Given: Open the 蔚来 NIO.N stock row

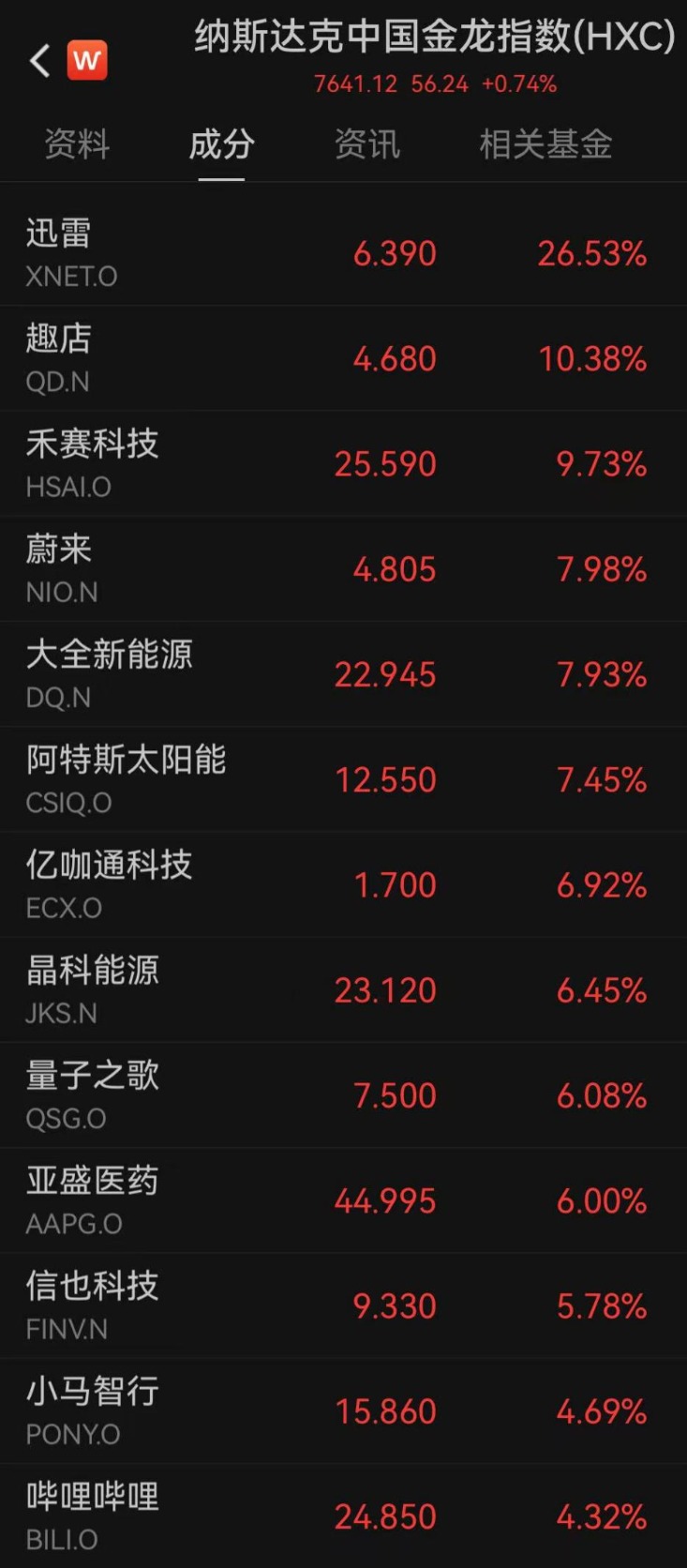Looking at the screenshot, I should (x=343, y=568).
